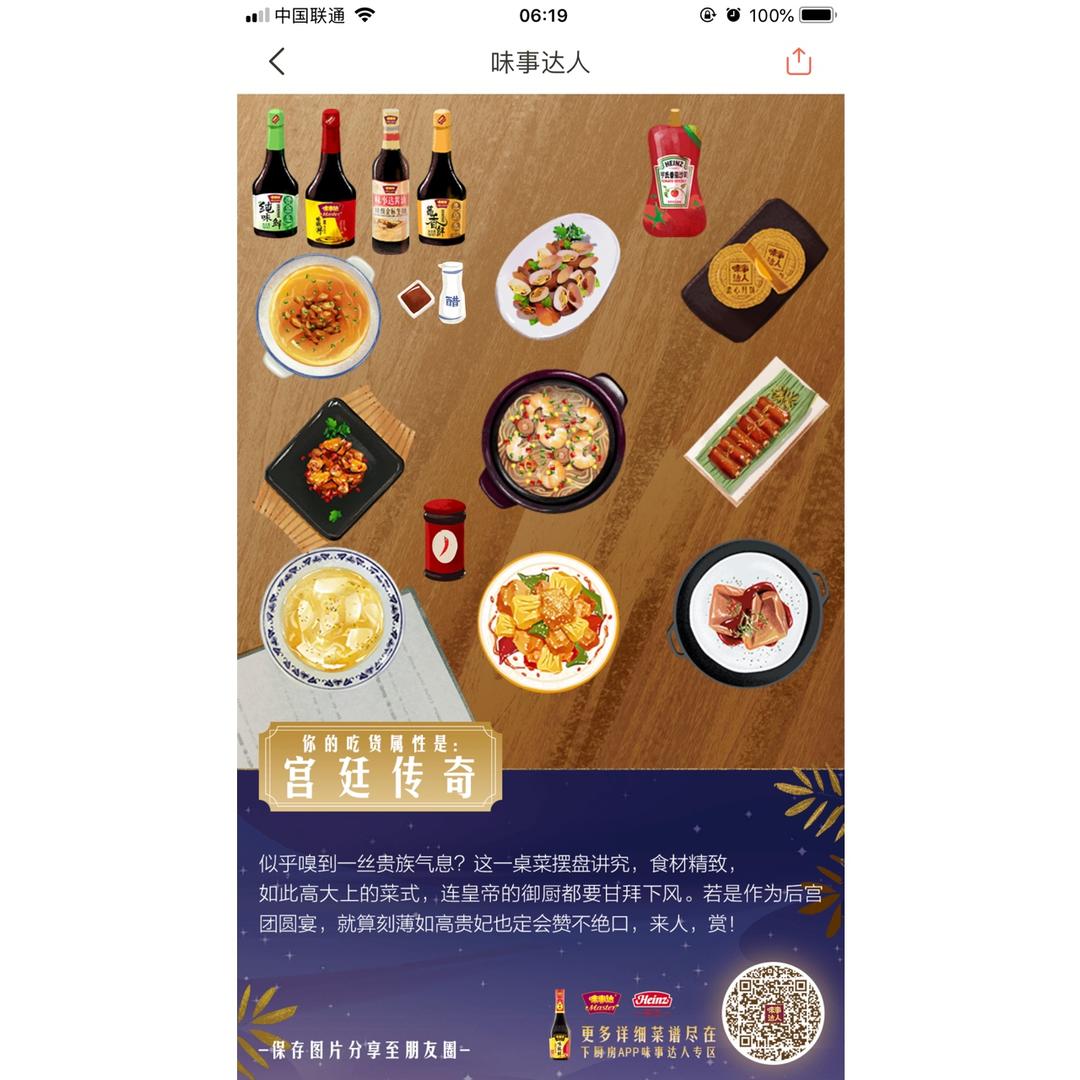
Task: Go back from the 味事达人 page
Action: coord(277,61)
